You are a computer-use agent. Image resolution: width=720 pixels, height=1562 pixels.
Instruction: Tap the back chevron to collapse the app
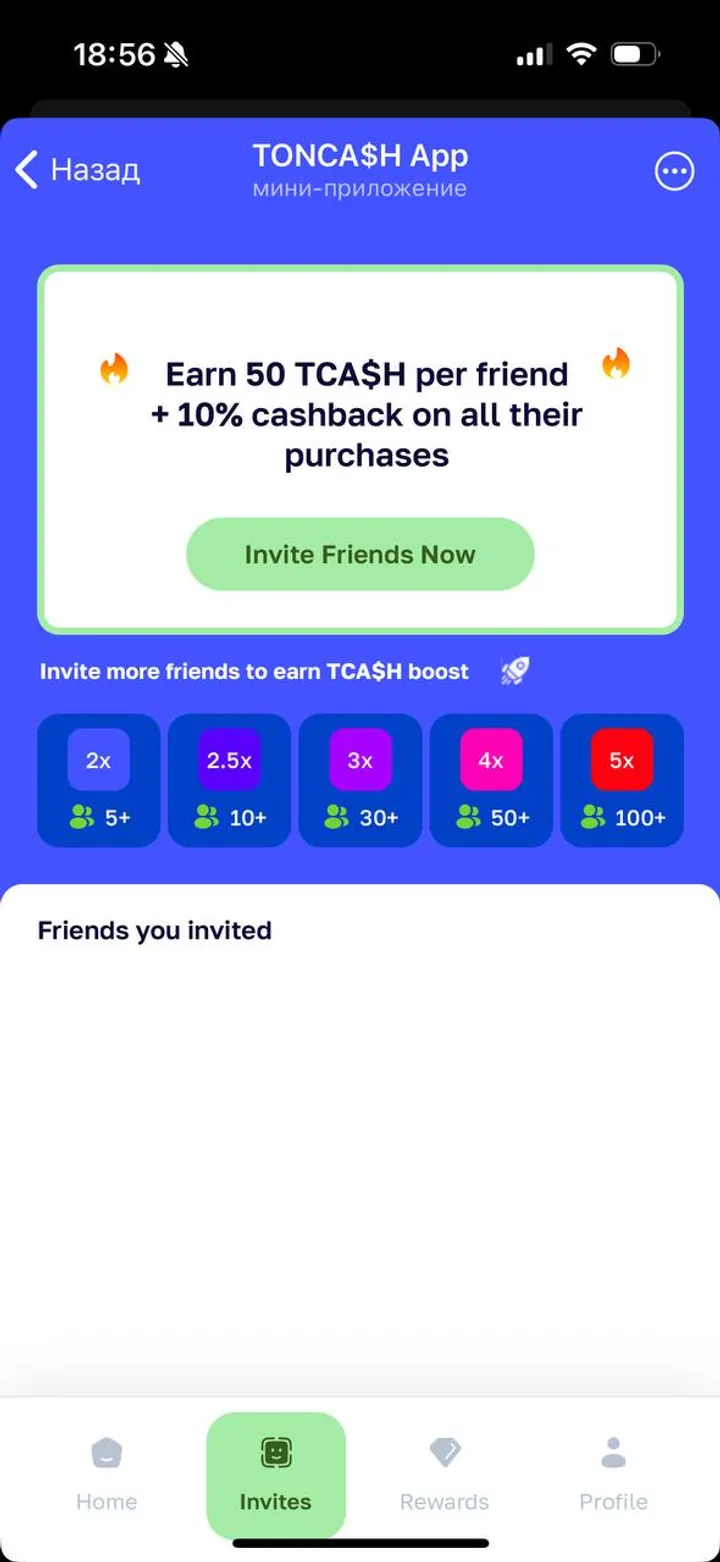25,170
